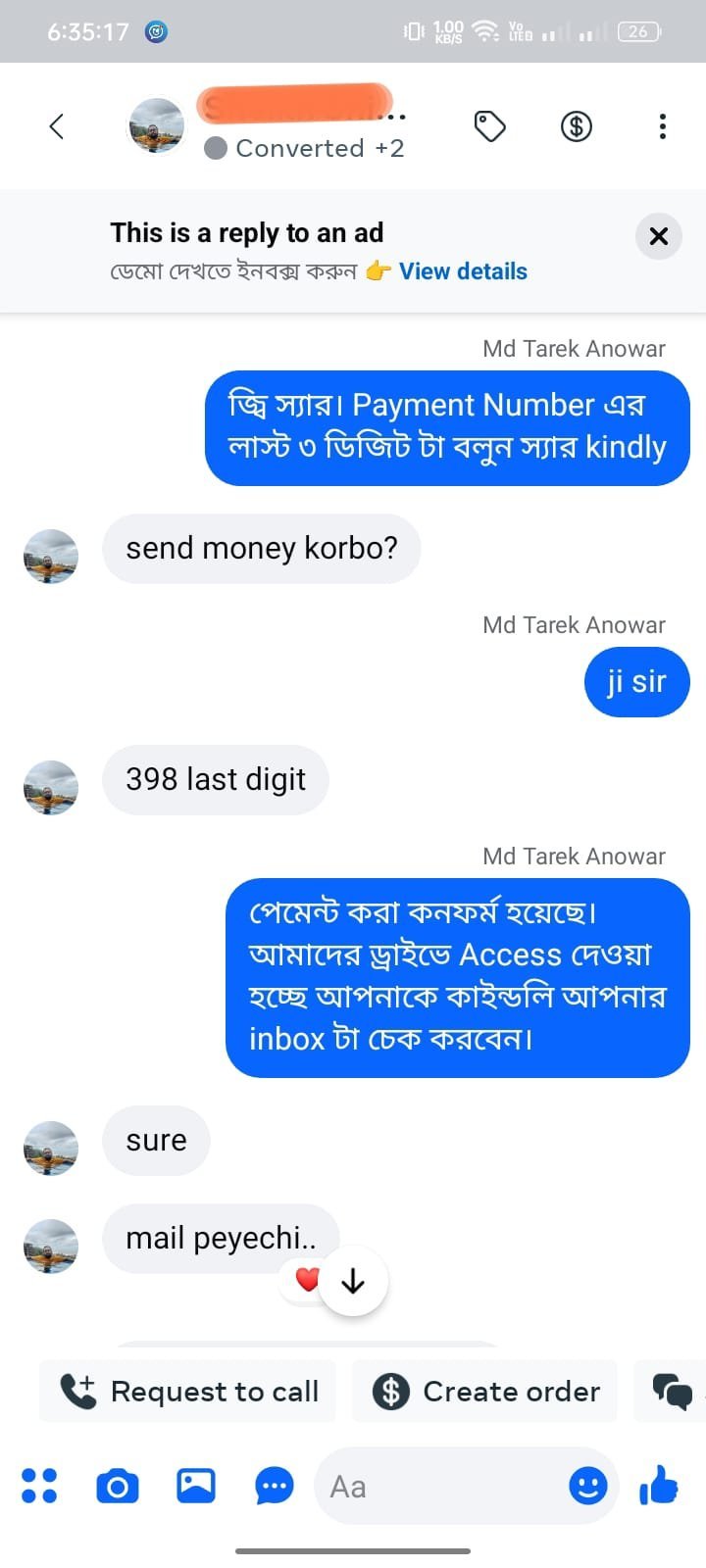Open the label tag icon
Image resolution: width=706 pixels, height=1568 pixels.
[489, 126]
